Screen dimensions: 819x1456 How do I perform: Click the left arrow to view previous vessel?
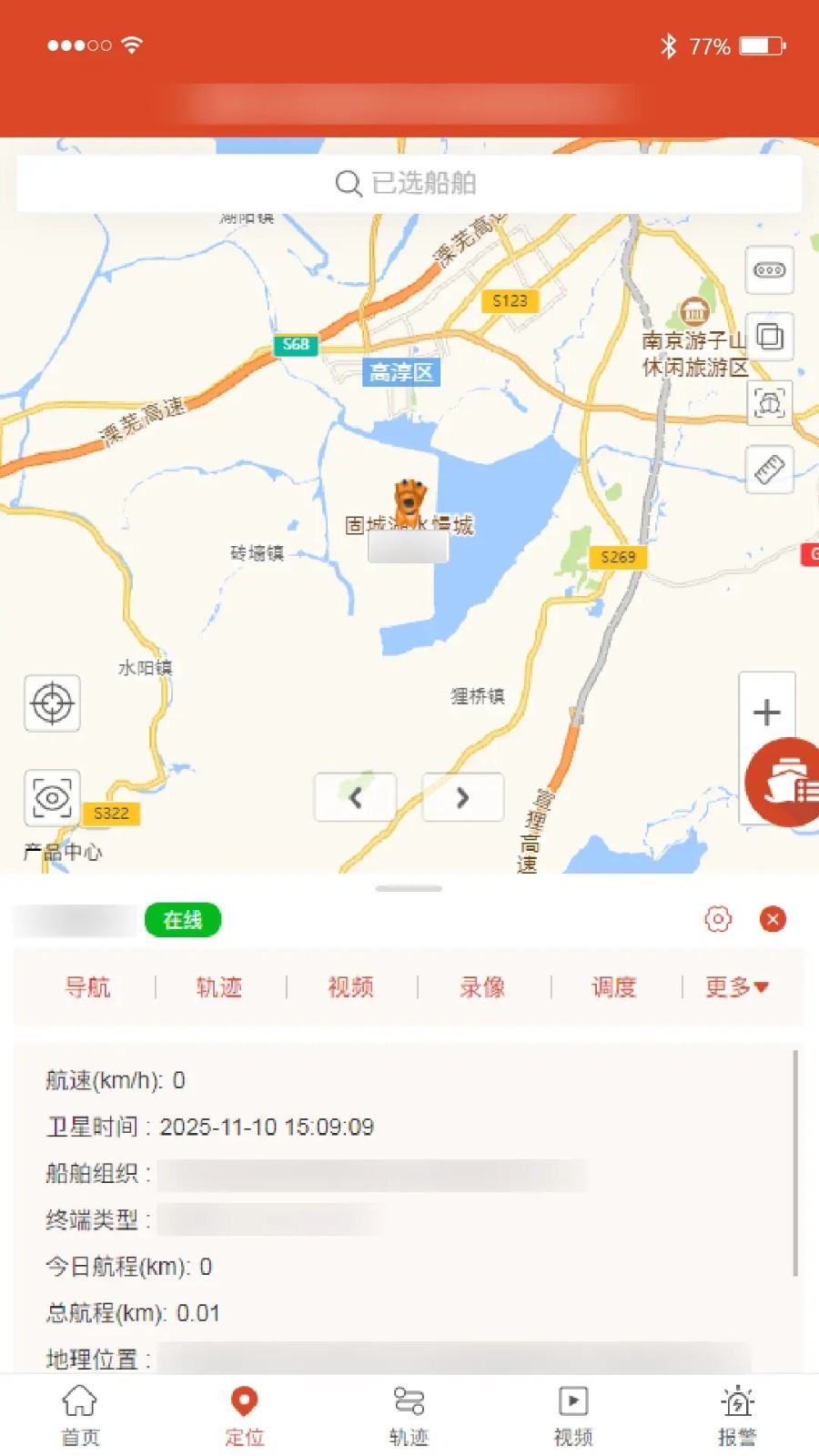[355, 797]
